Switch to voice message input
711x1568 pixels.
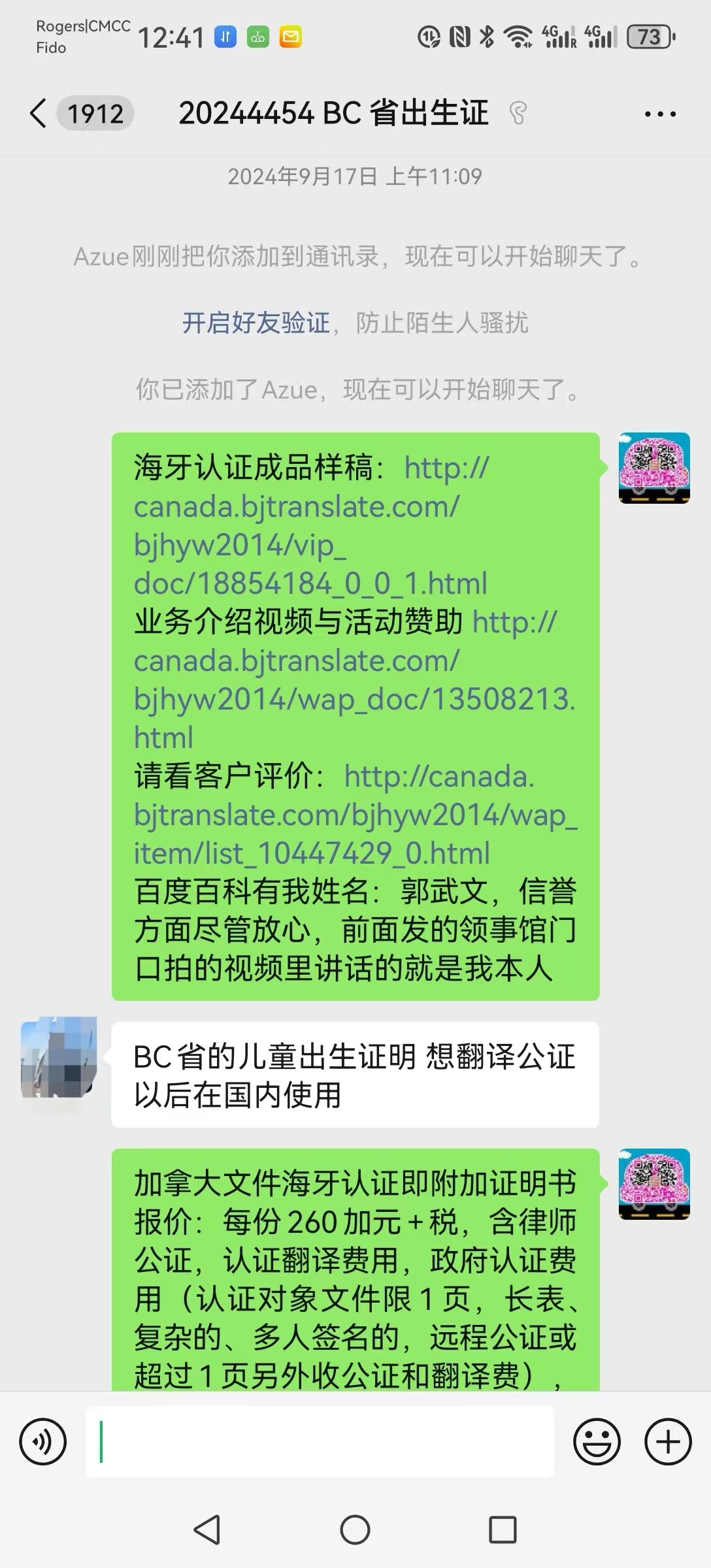point(43,1441)
